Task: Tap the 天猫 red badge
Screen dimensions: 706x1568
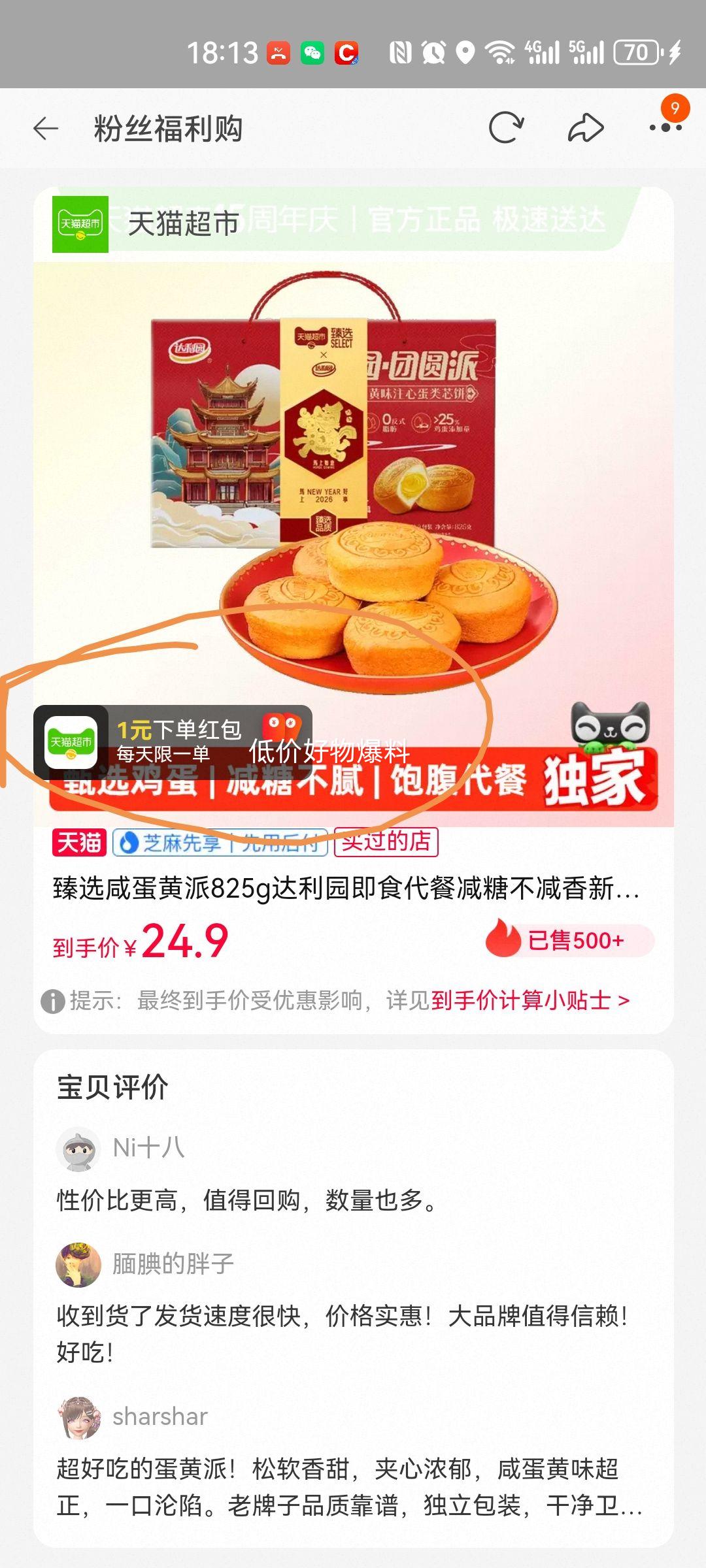Action: pyautogui.click(x=80, y=843)
